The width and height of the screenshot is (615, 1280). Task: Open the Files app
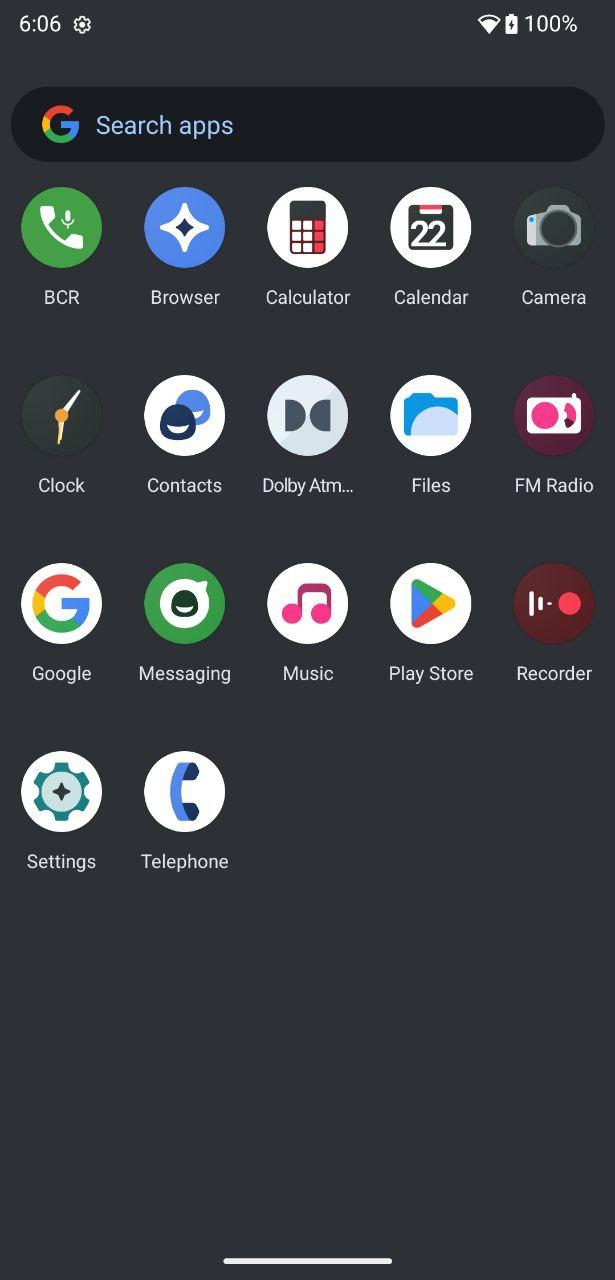pyautogui.click(x=430, y=416)
